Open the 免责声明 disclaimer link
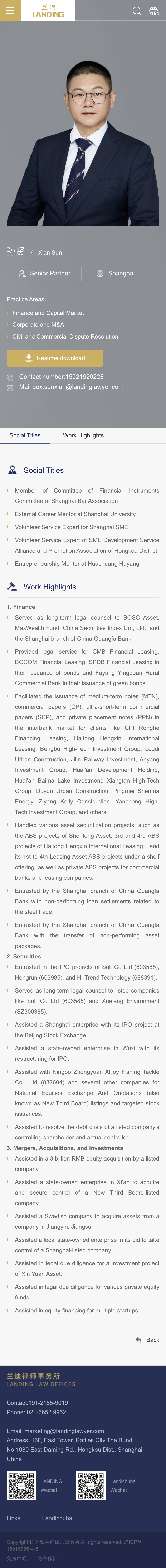The image size is (166, 1568). (16, 1558)
